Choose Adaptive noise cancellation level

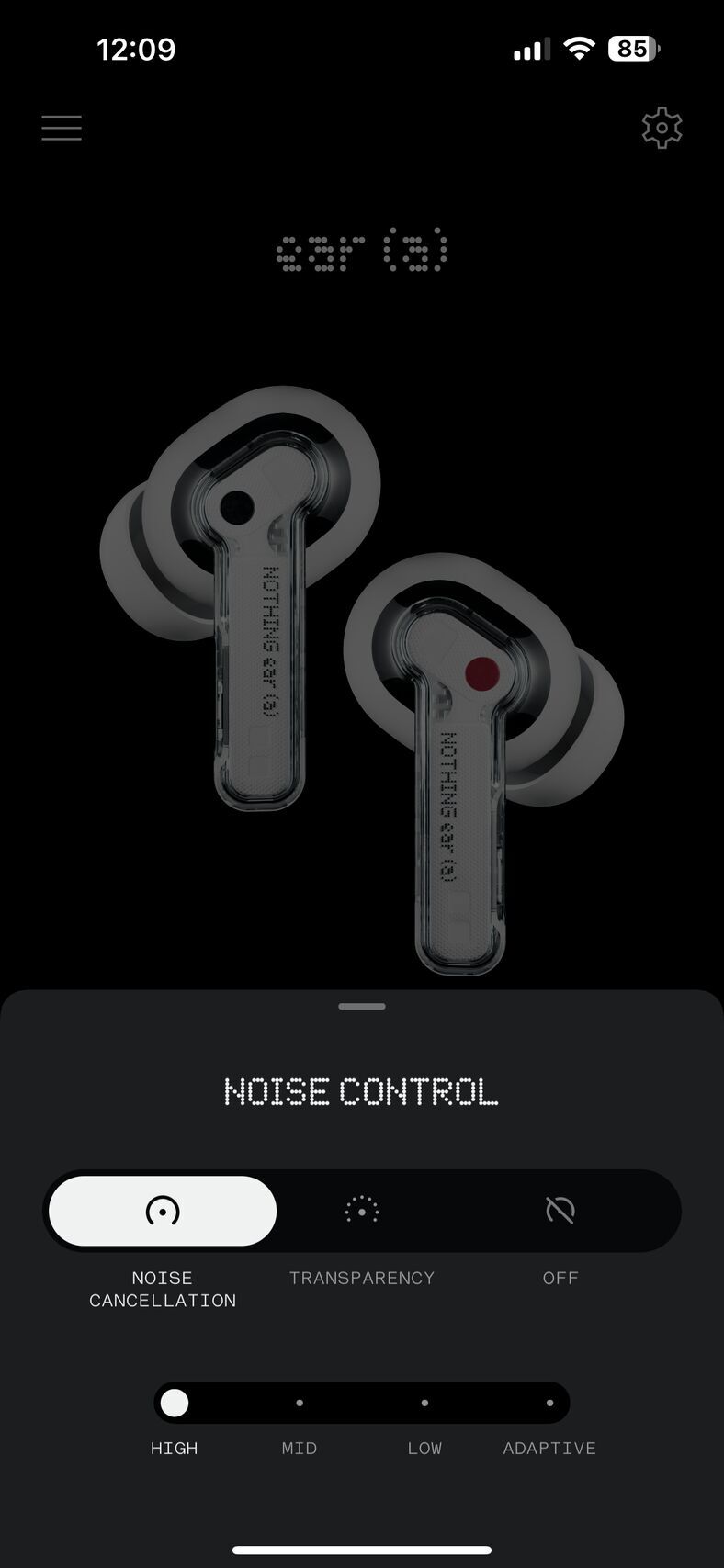click(549, 1403)
